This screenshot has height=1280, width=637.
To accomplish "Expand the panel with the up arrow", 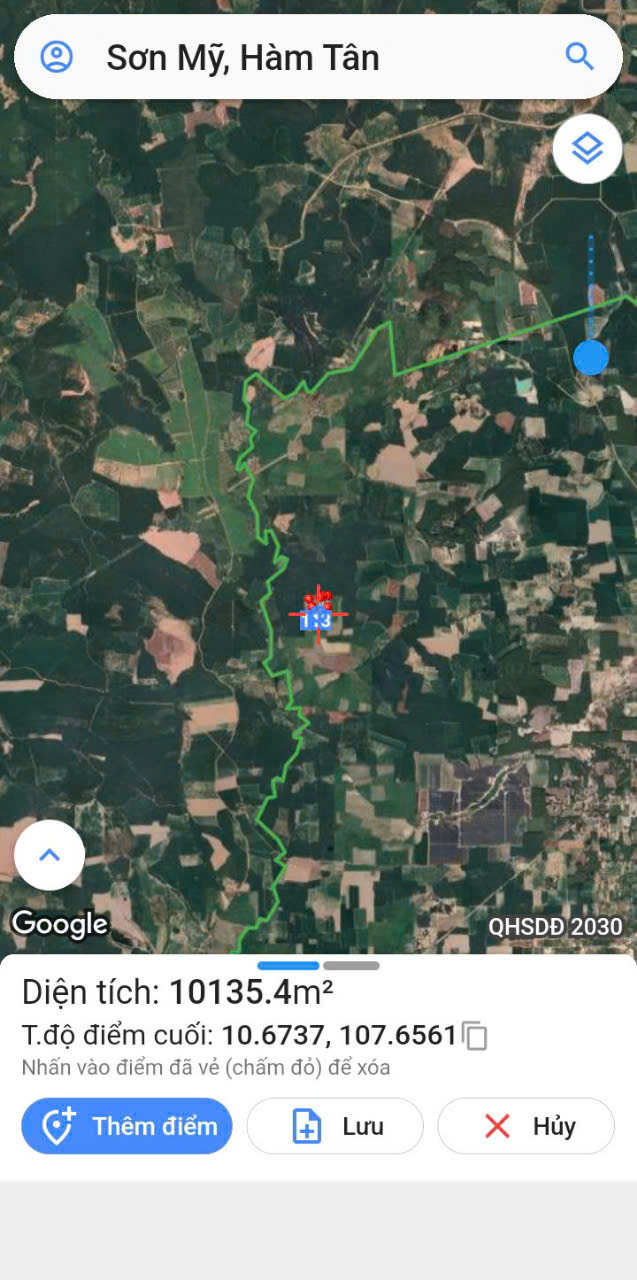I will tap(49, 855).
